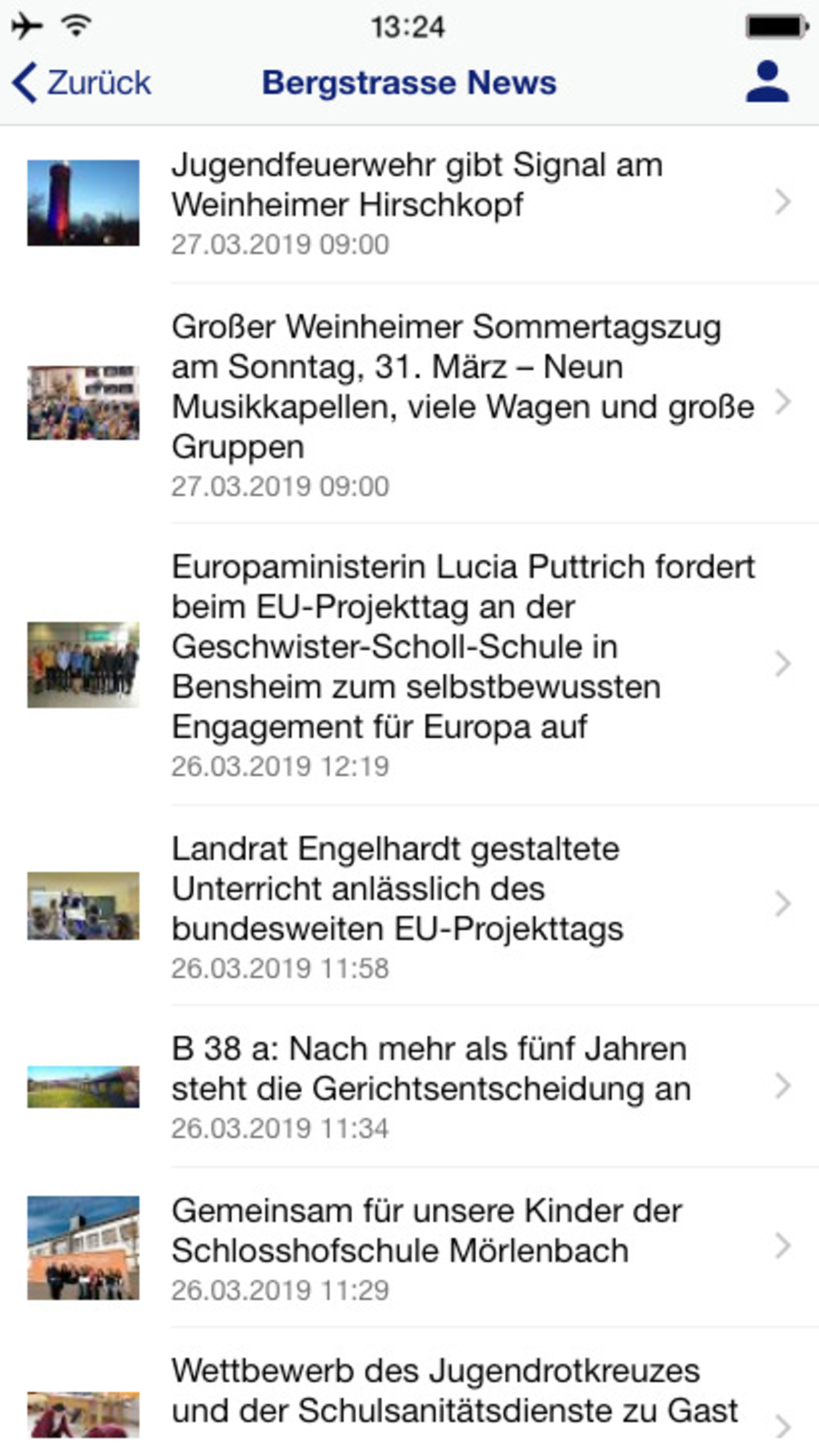Open the Jugendfeuerwehr Weinheimer Hirschkopf article
Image resolution: width=819 pixels, height=1456 pixels.
(415, 202)
